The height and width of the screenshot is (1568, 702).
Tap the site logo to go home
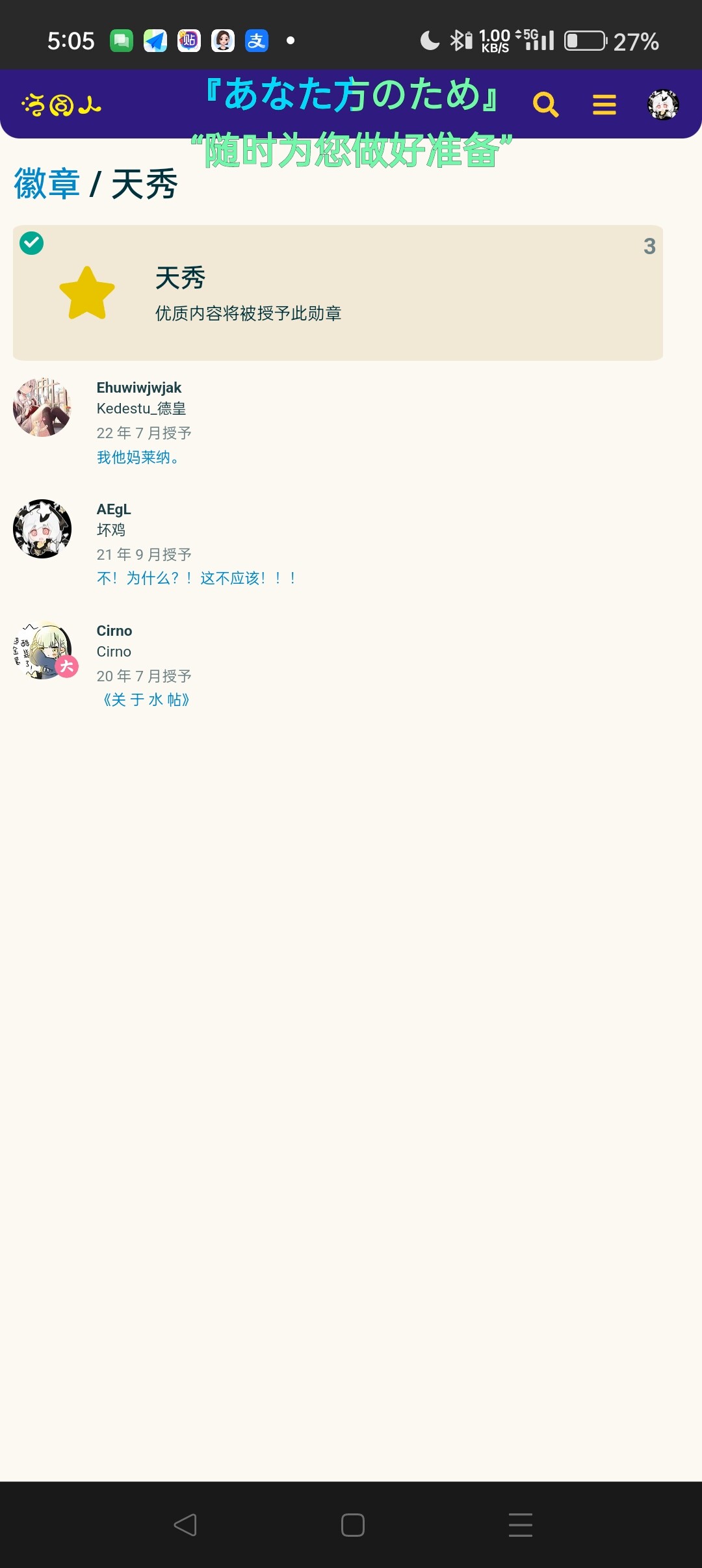(x=62, y=105)
